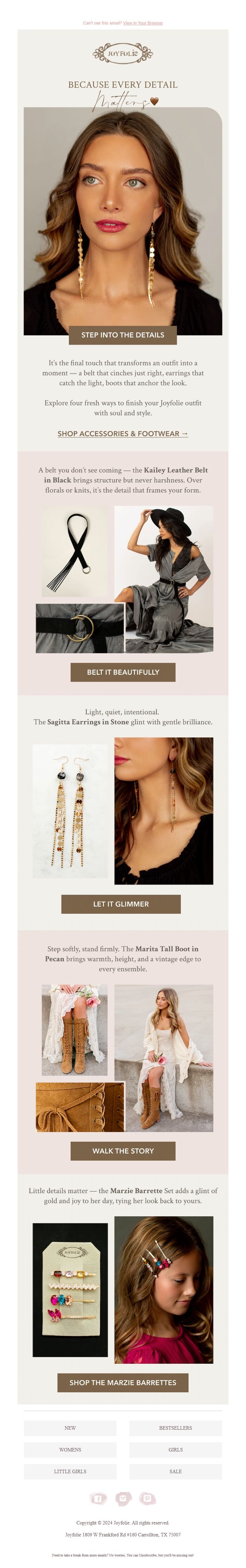This screenshot has height=1568, width=246.
Task: Open Joyfolie's Instagram profile
Action: coord(123,1498)
